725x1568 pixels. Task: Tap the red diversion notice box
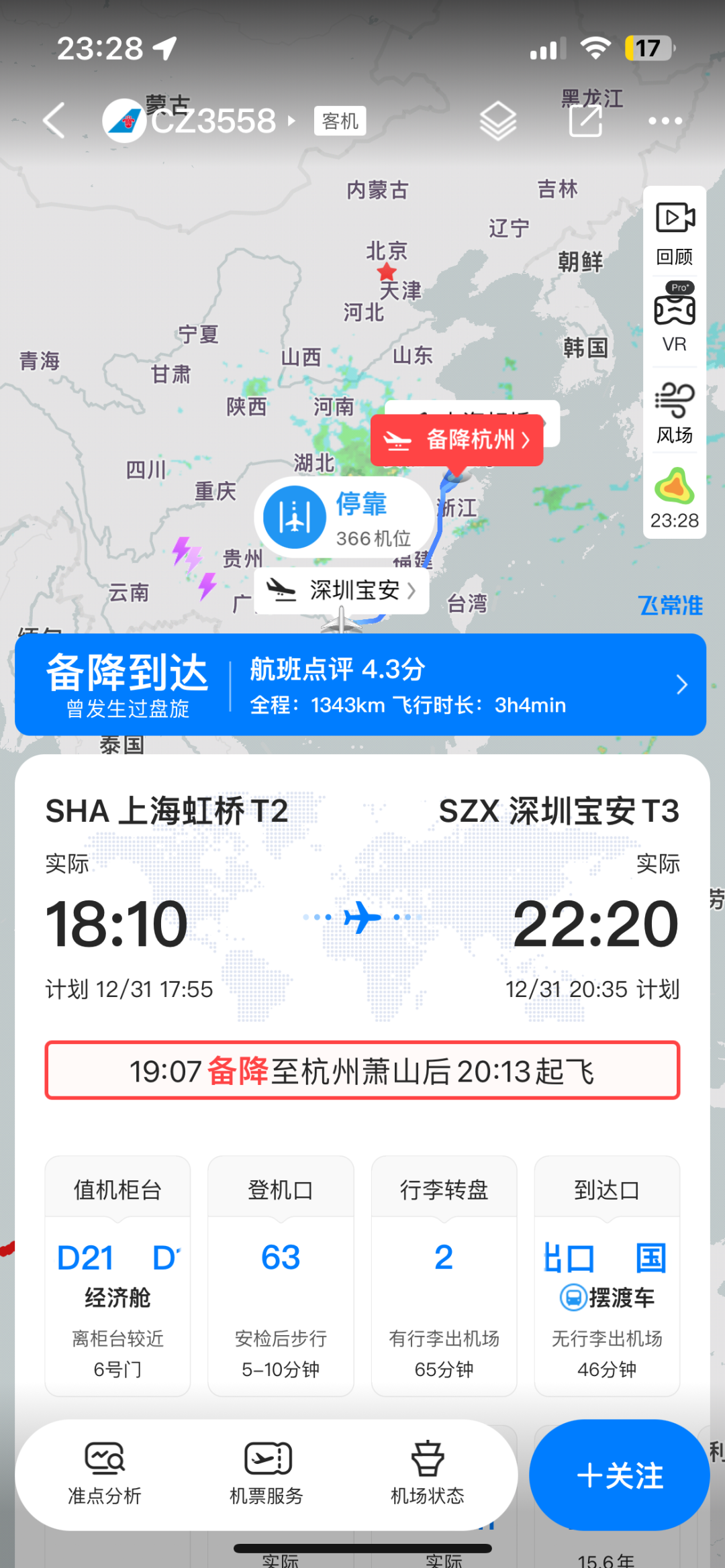coord(362,1071)
